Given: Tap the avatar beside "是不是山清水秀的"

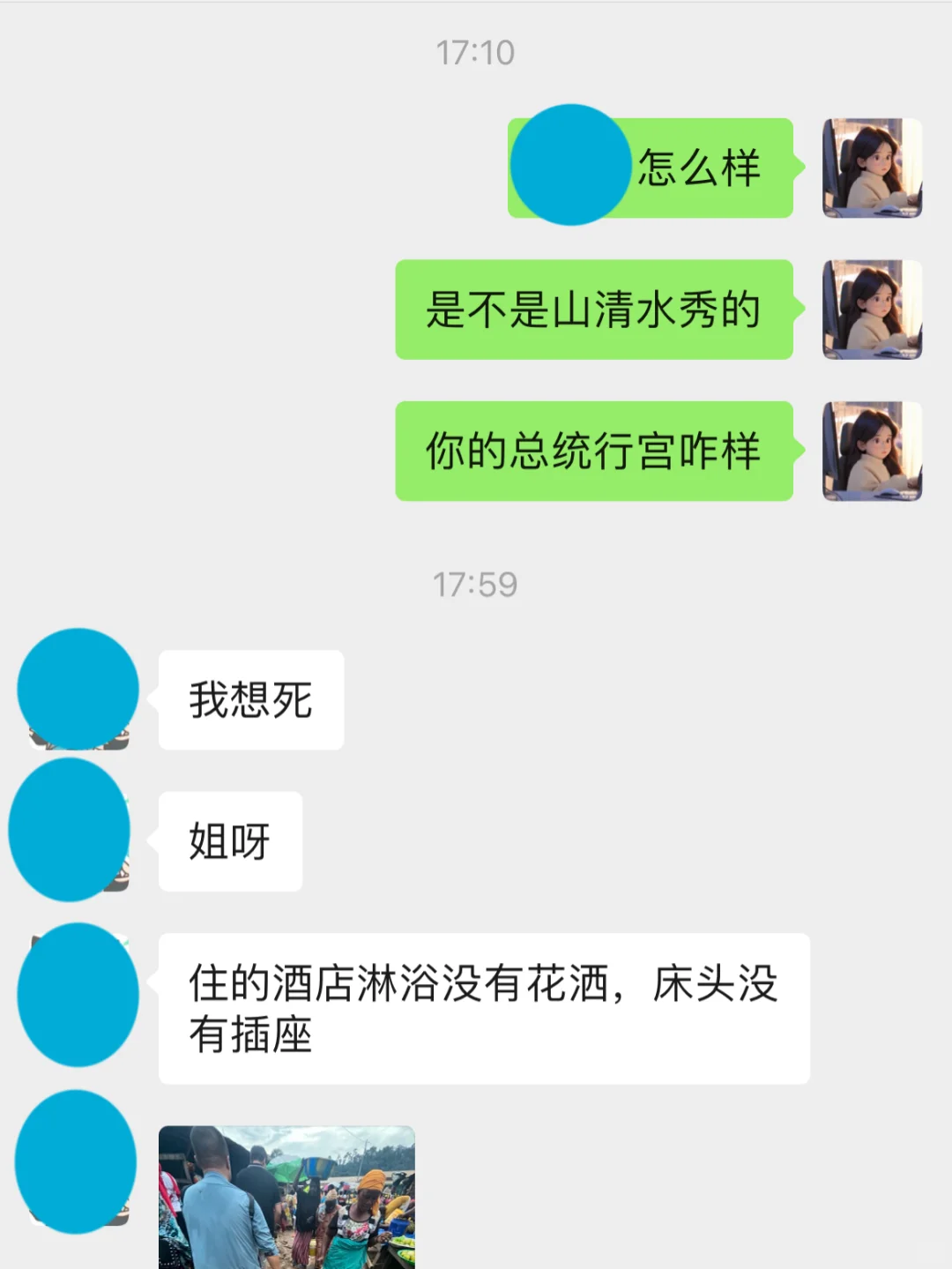Looking at the screenshot, I should 872,310.
